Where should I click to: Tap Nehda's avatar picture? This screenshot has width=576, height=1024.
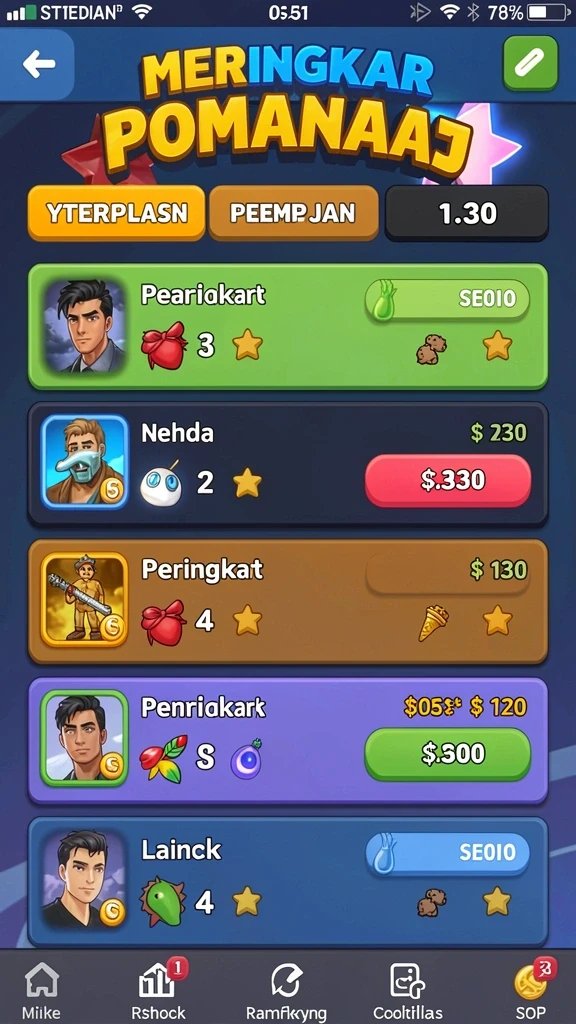[85, 462]
